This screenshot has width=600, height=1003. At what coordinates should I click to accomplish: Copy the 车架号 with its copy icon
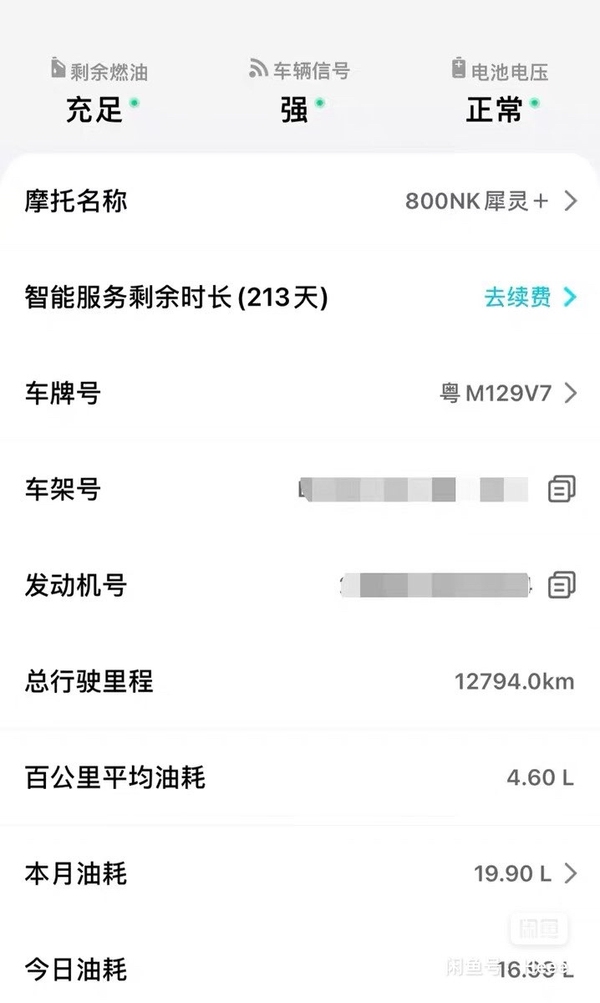562,489
